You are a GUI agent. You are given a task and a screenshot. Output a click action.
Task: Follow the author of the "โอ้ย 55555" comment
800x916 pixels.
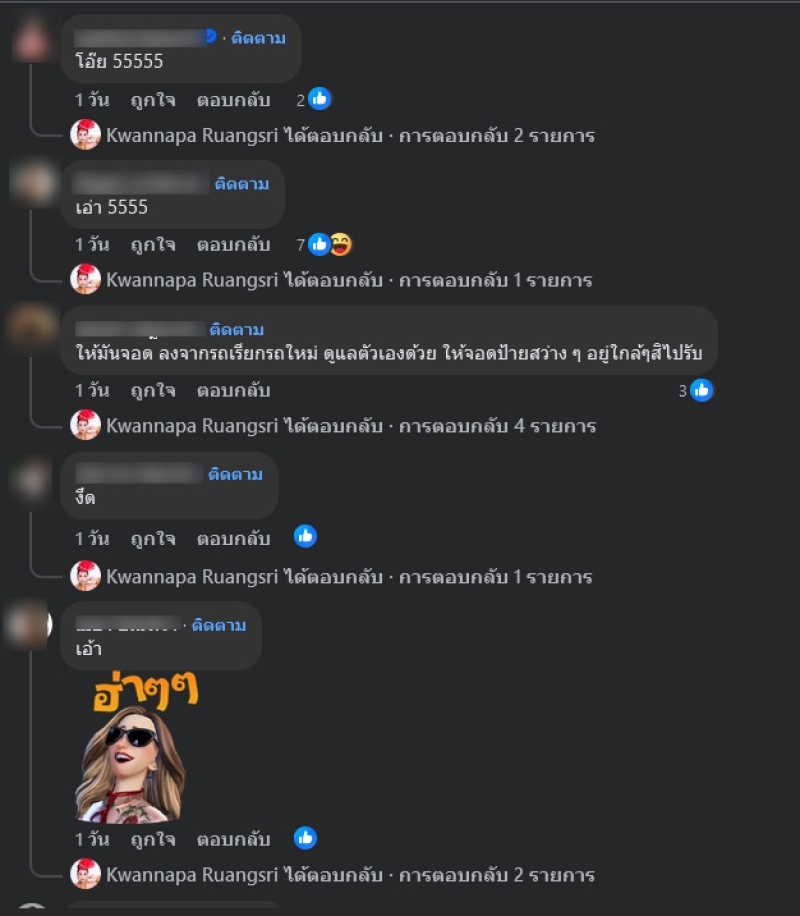pyautogui.click(x=258, y=38)
